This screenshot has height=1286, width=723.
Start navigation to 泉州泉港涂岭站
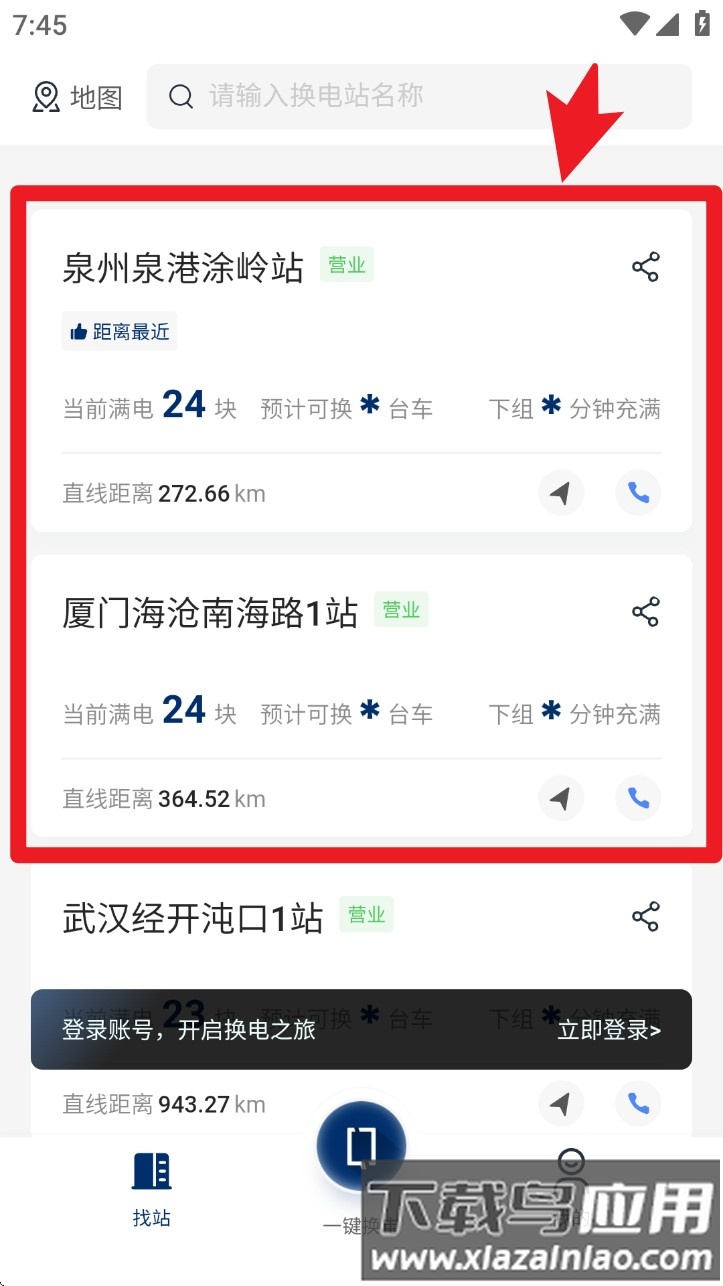point(561,492)
